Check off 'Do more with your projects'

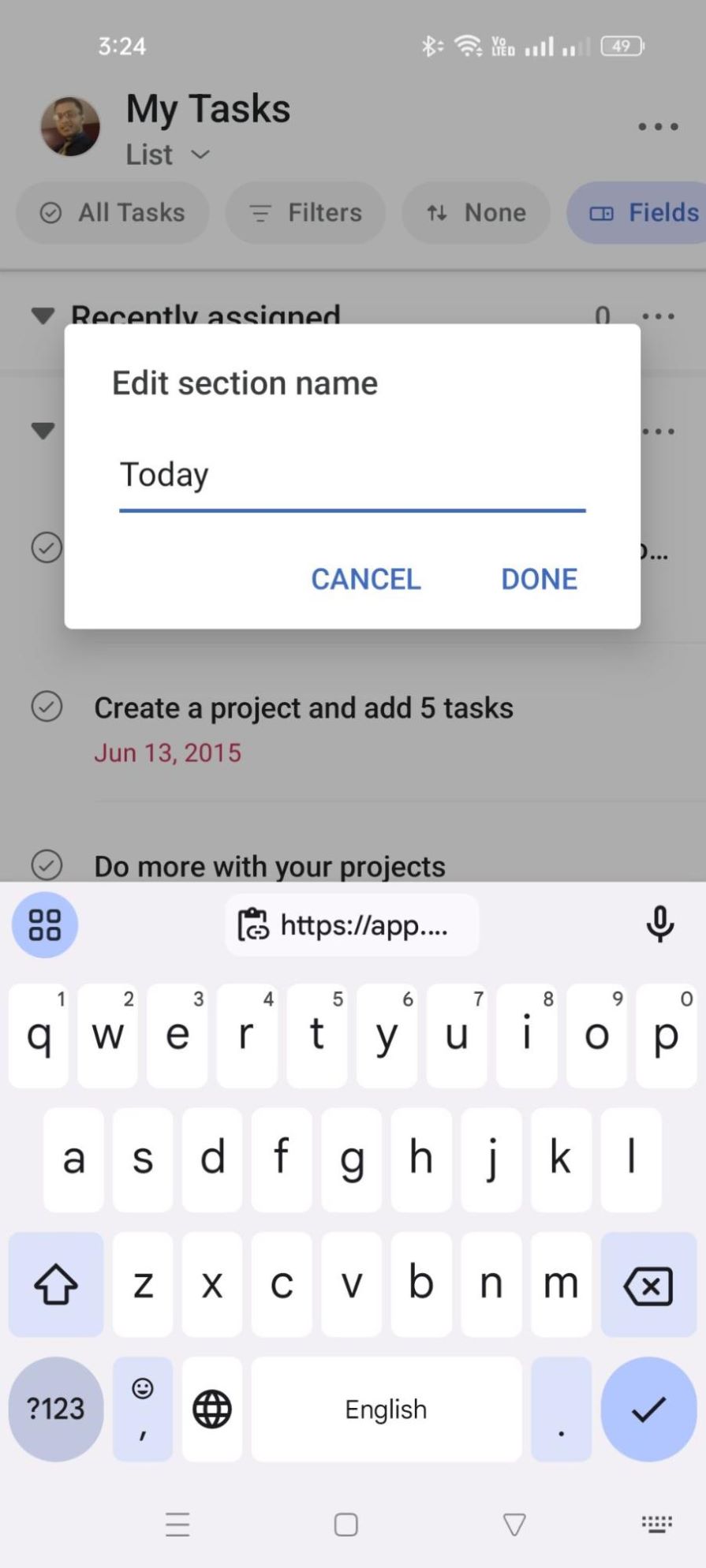[47, 864]
